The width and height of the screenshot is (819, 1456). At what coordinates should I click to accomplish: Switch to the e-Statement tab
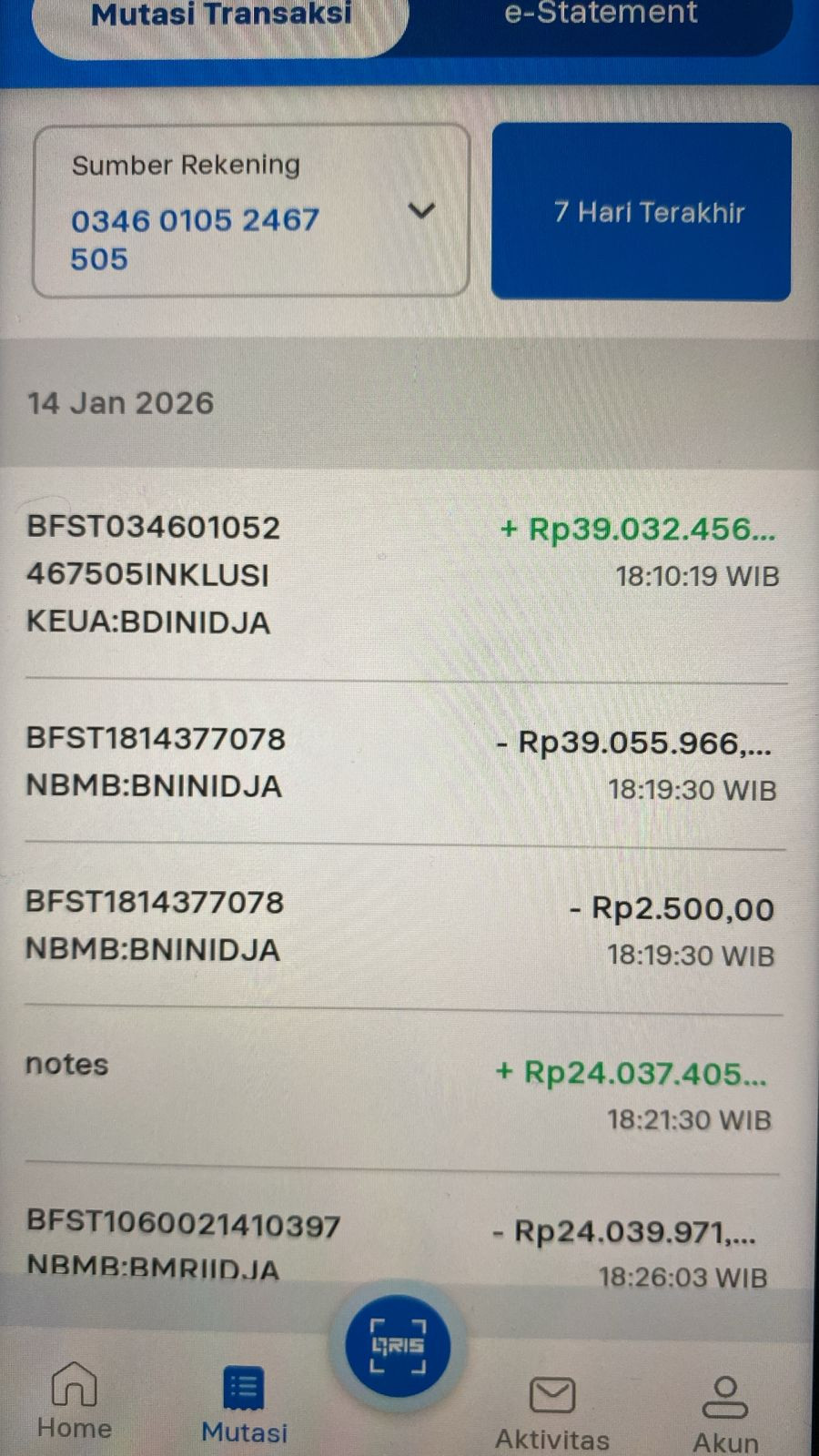pyautogui.click(x=601, y=16)
